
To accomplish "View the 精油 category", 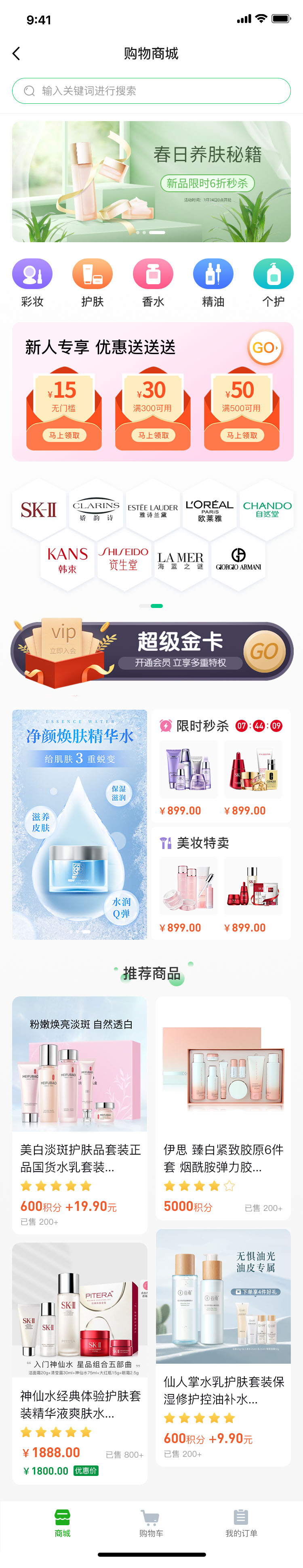I will point(213,282).
